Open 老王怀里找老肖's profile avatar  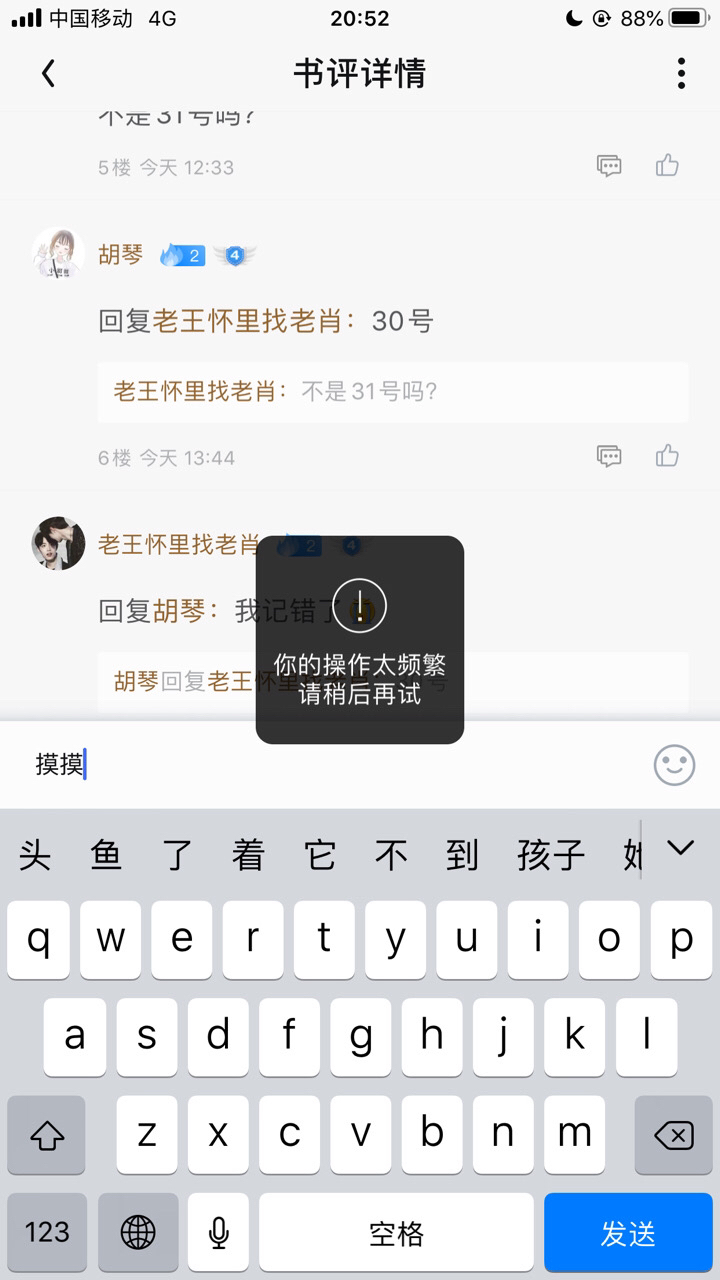click(x=58, y=544)
